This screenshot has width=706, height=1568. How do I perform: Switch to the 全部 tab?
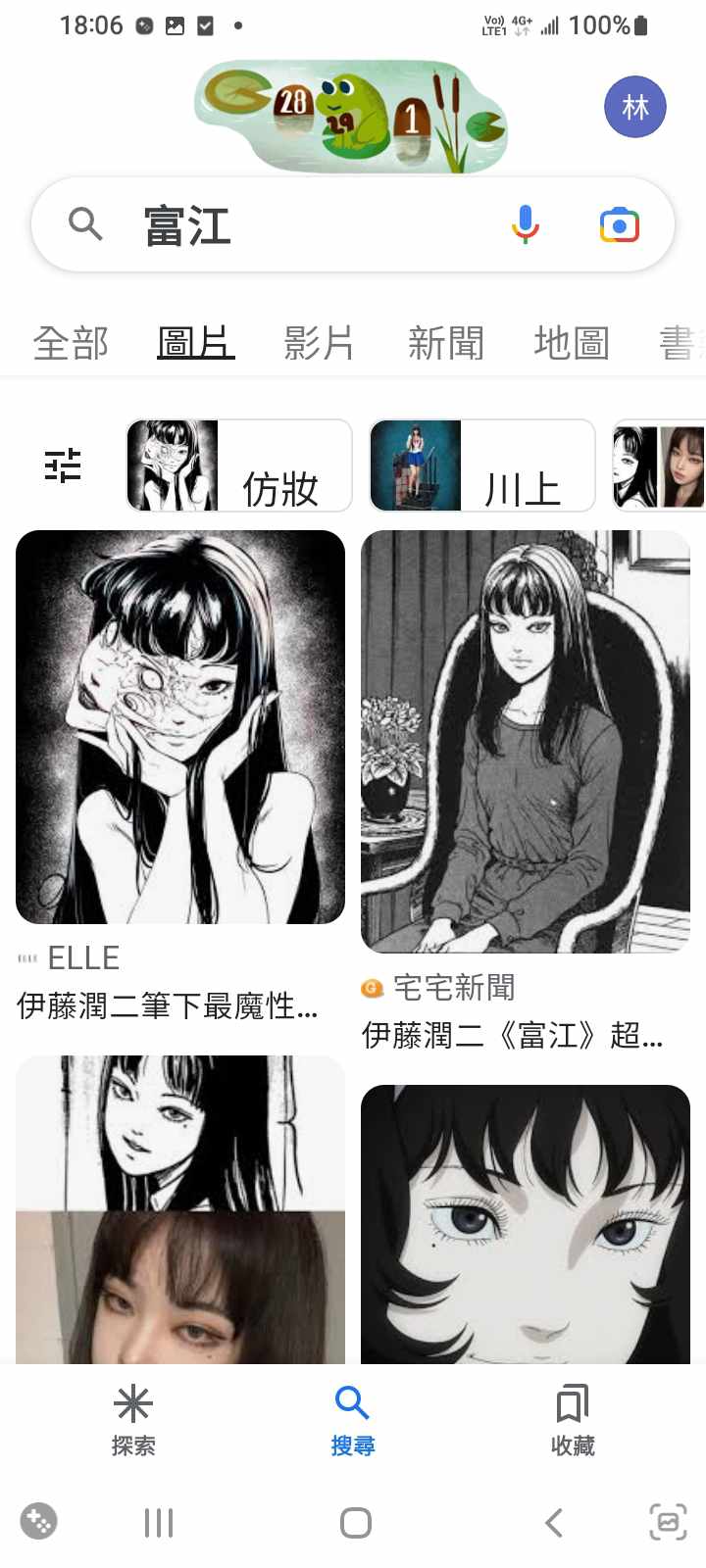click(71, 343)
